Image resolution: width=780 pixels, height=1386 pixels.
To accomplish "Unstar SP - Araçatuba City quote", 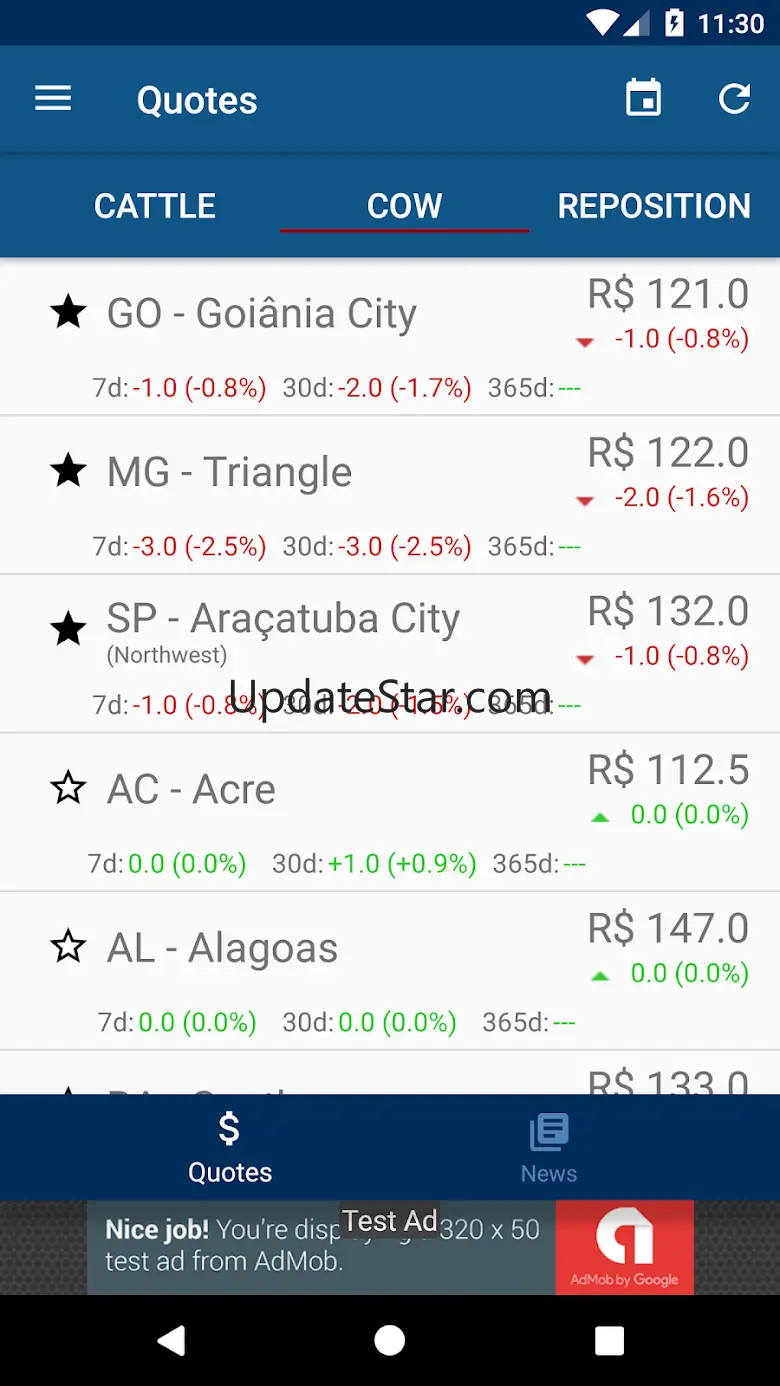I will tap(68, 629).
